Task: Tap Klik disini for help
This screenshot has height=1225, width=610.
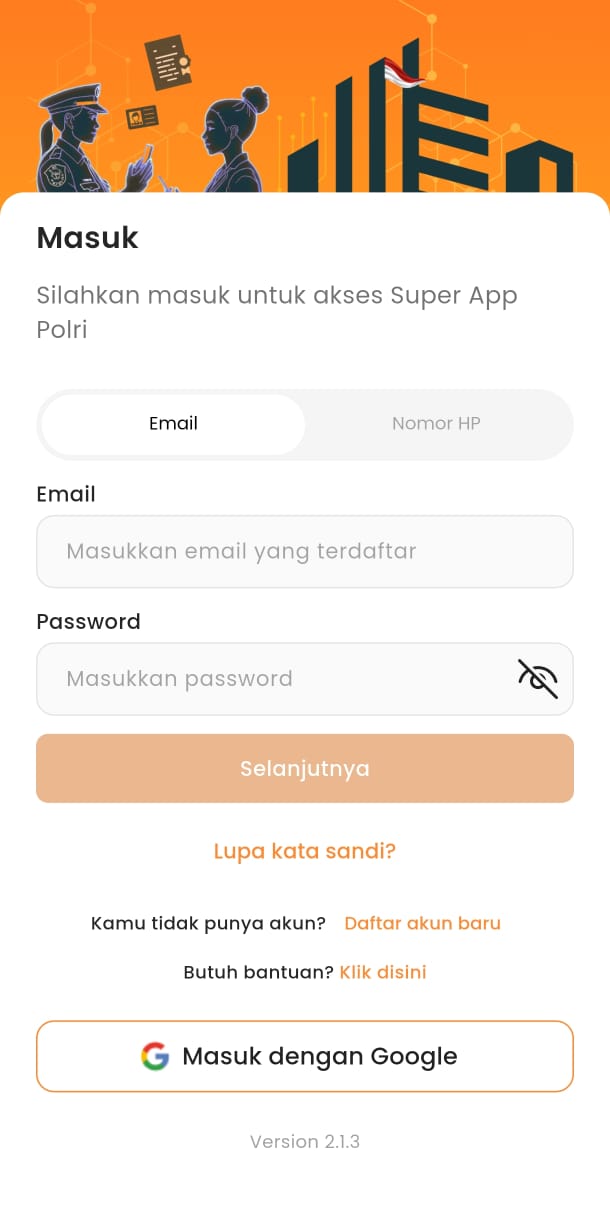Action: pos(383,972)
